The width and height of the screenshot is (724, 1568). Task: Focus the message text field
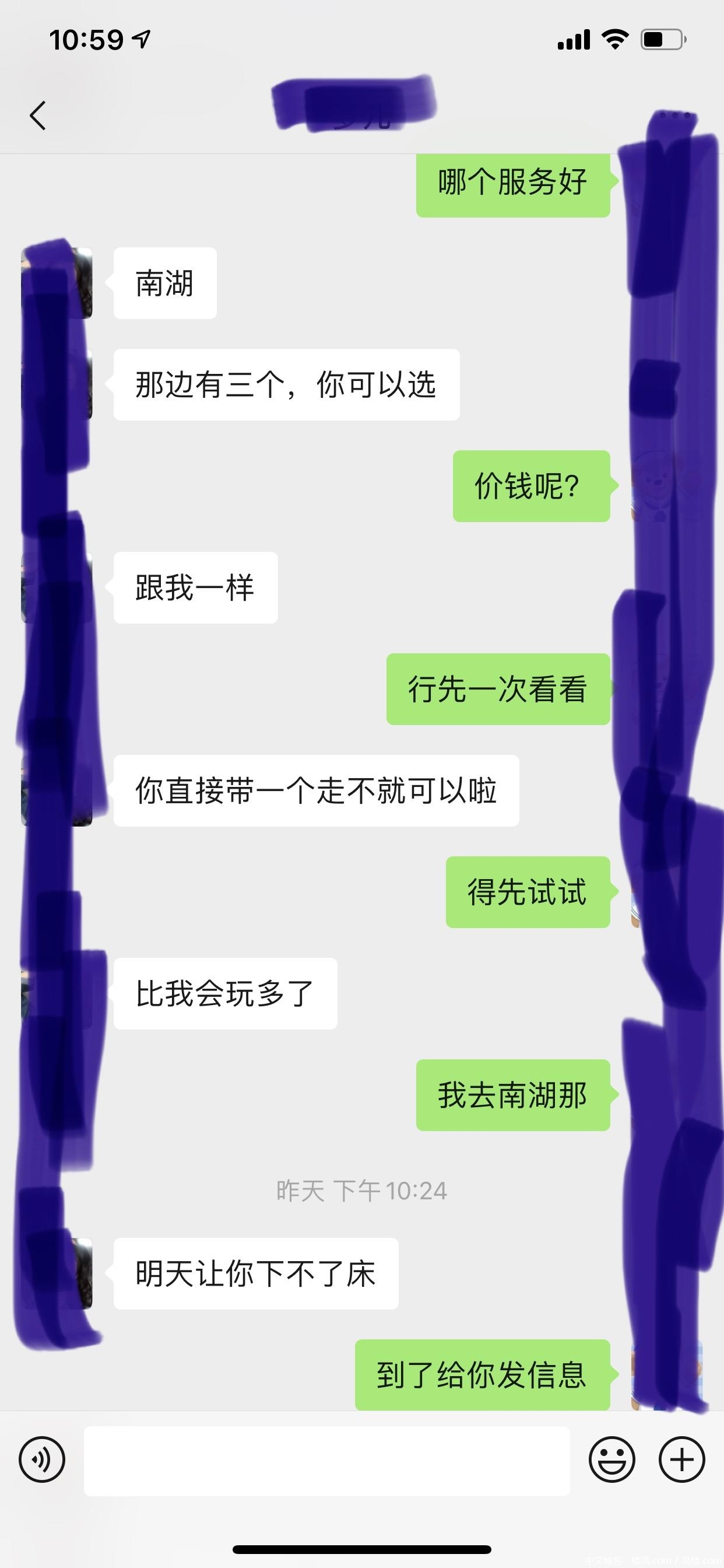(x=326, y=1461)
